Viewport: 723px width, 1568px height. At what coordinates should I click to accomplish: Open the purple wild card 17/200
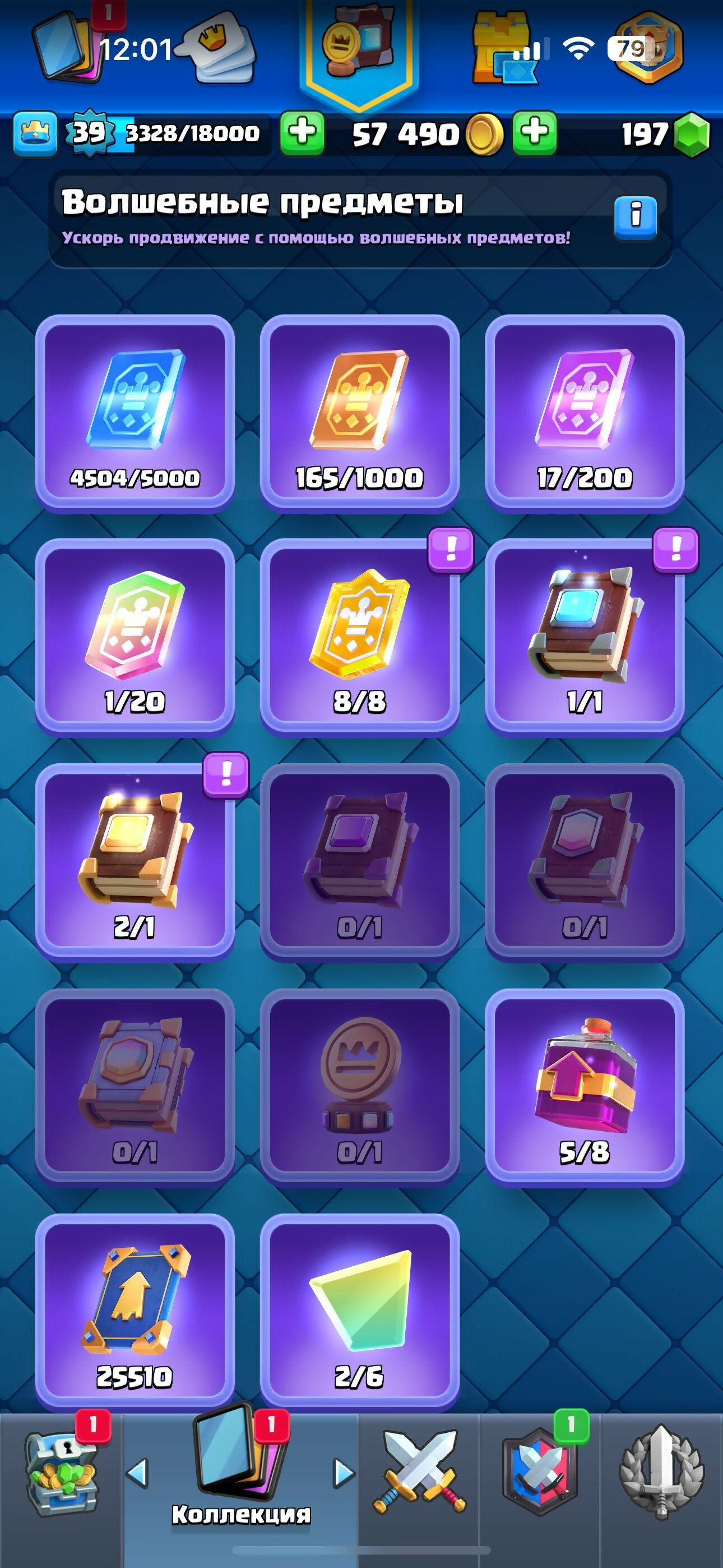click(x=584, y=413)
